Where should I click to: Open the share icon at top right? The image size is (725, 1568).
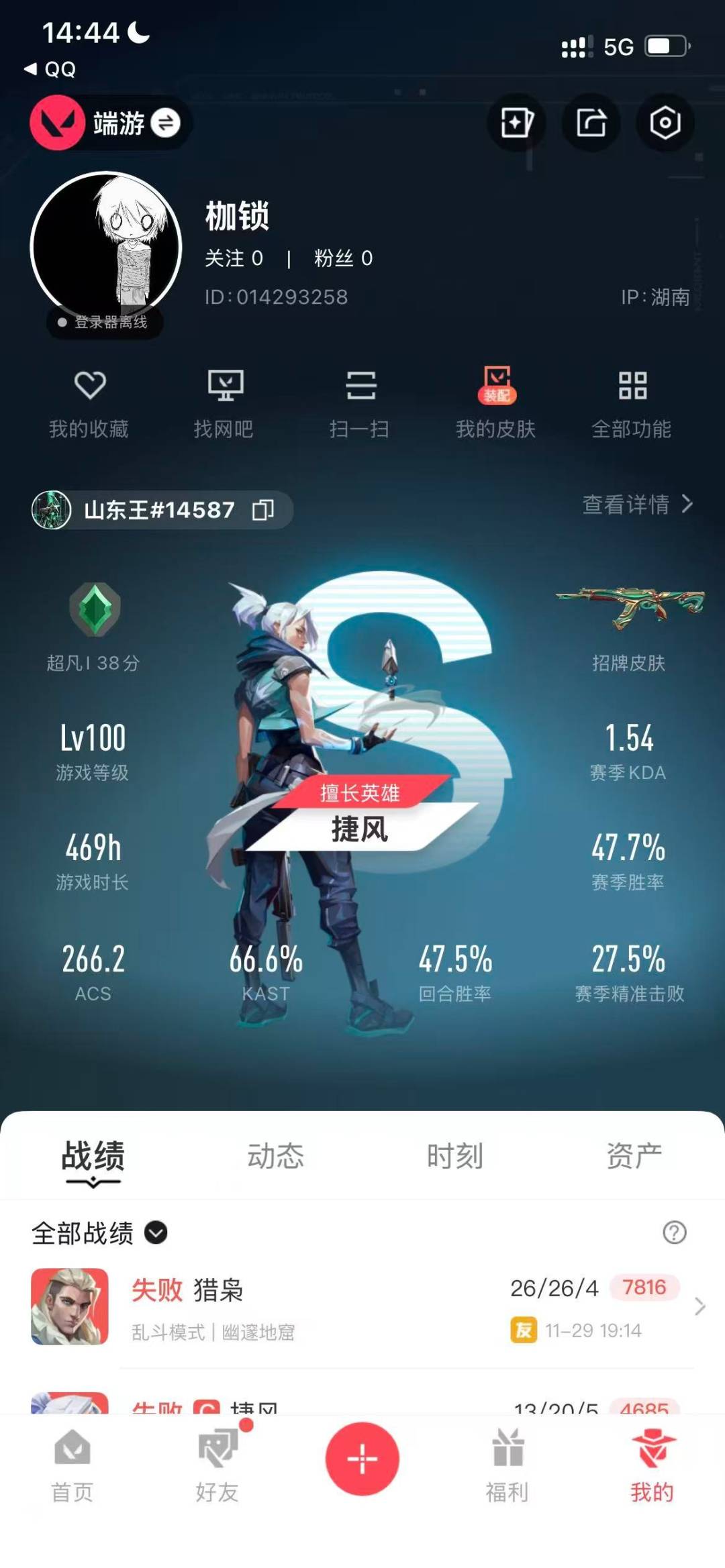[591, 123]
